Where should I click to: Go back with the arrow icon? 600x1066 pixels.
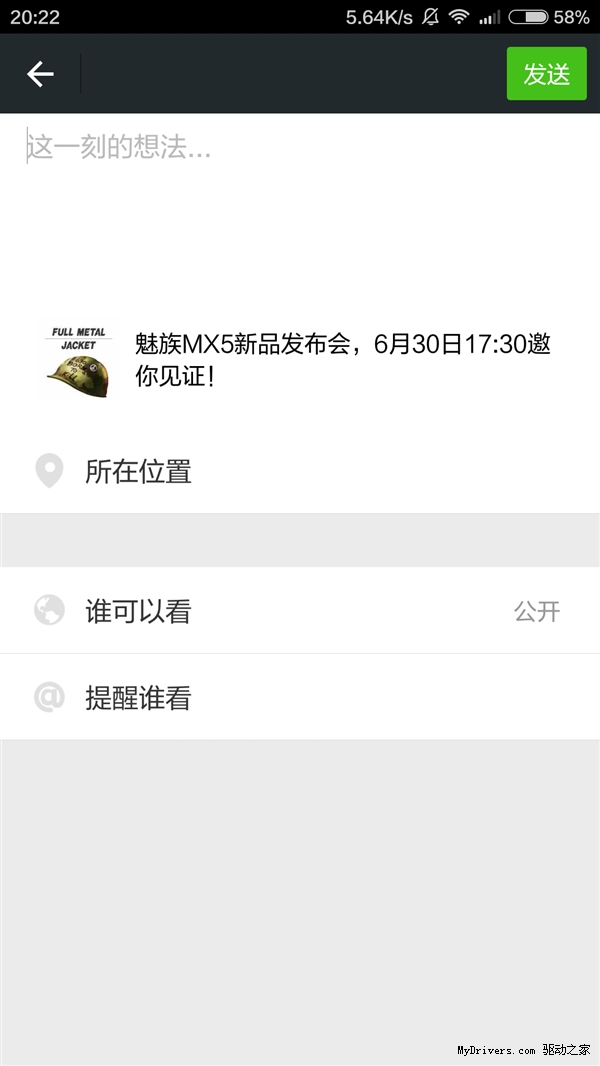pos(40,73)
